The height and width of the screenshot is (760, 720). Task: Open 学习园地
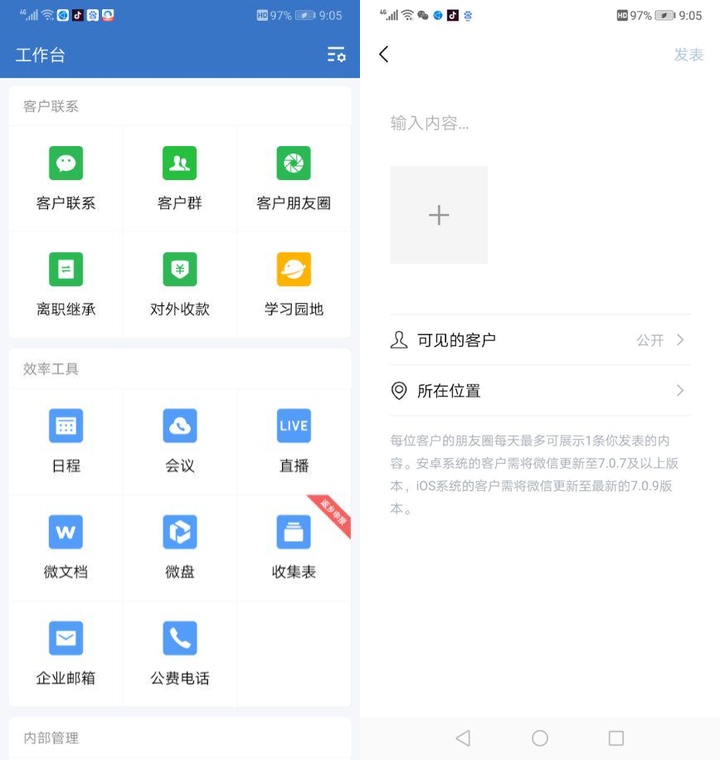coord(293,284)
